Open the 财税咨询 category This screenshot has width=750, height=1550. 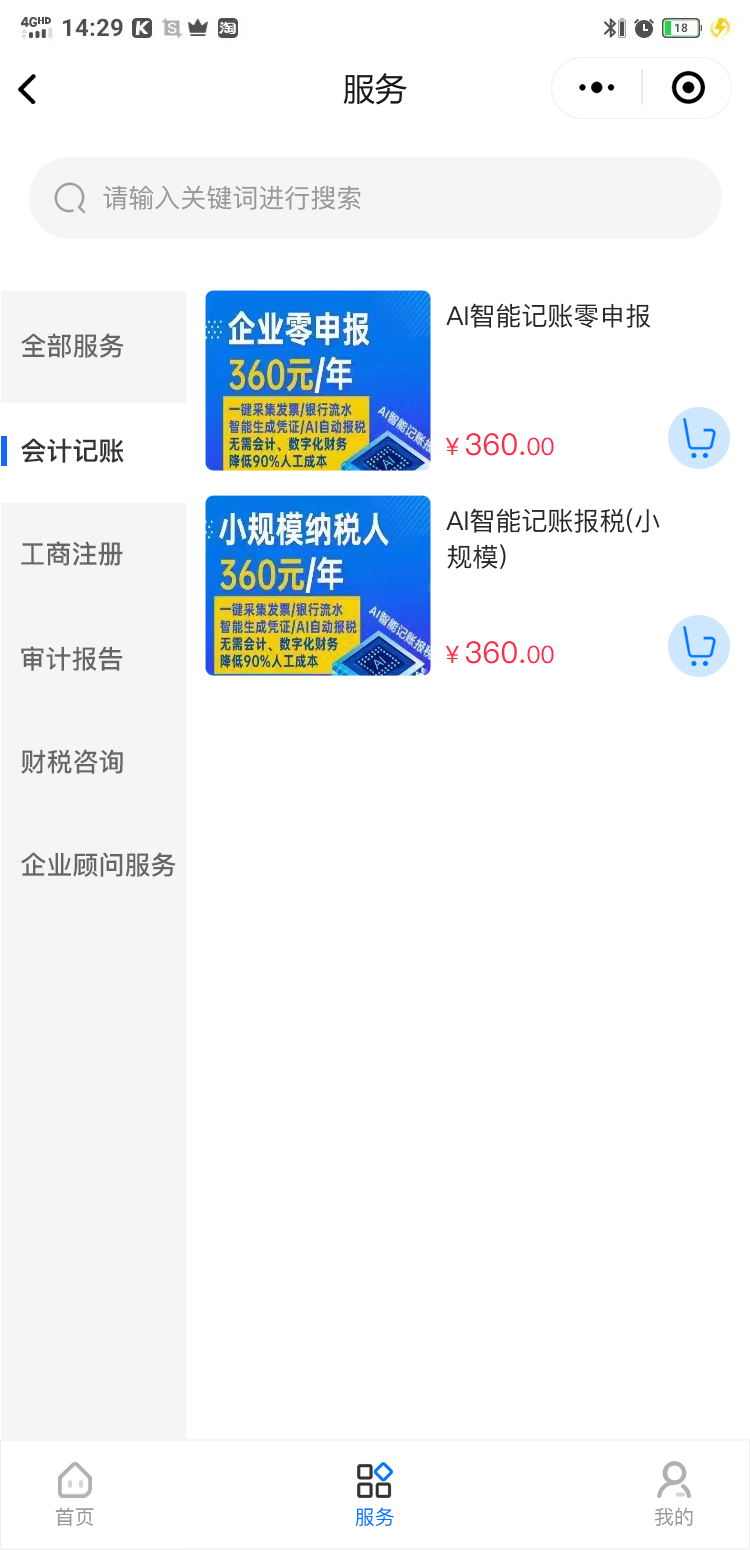point(73,762)
